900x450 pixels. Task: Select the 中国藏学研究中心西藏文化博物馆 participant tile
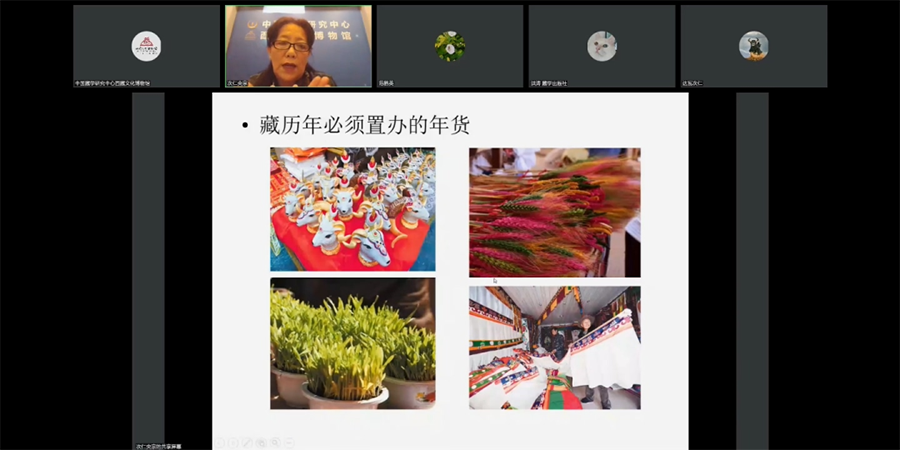pos(146,46)
